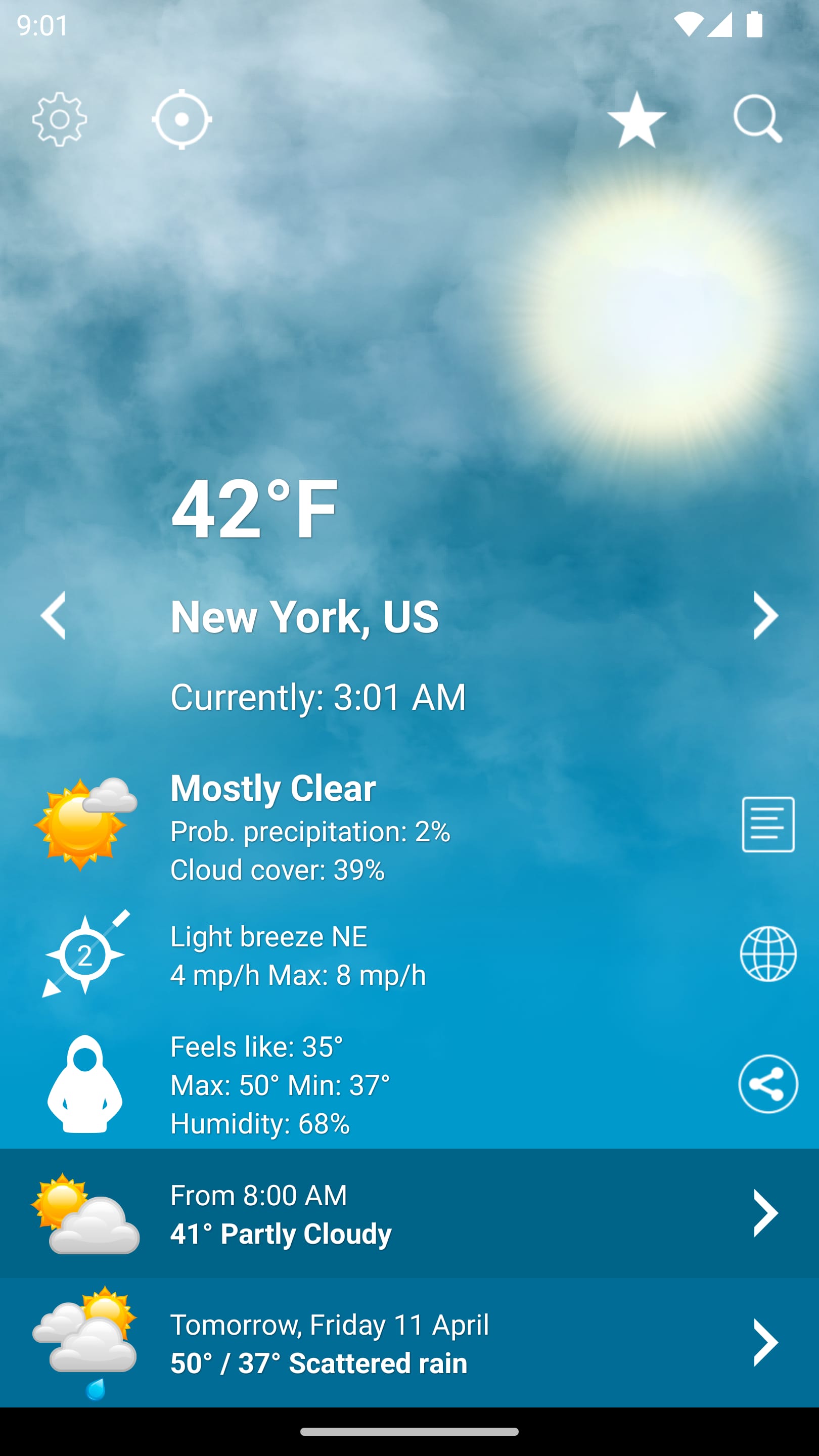
Task: Expand tomorrow's Friday 11 April forecast
Action: [x=396, y=1344]
